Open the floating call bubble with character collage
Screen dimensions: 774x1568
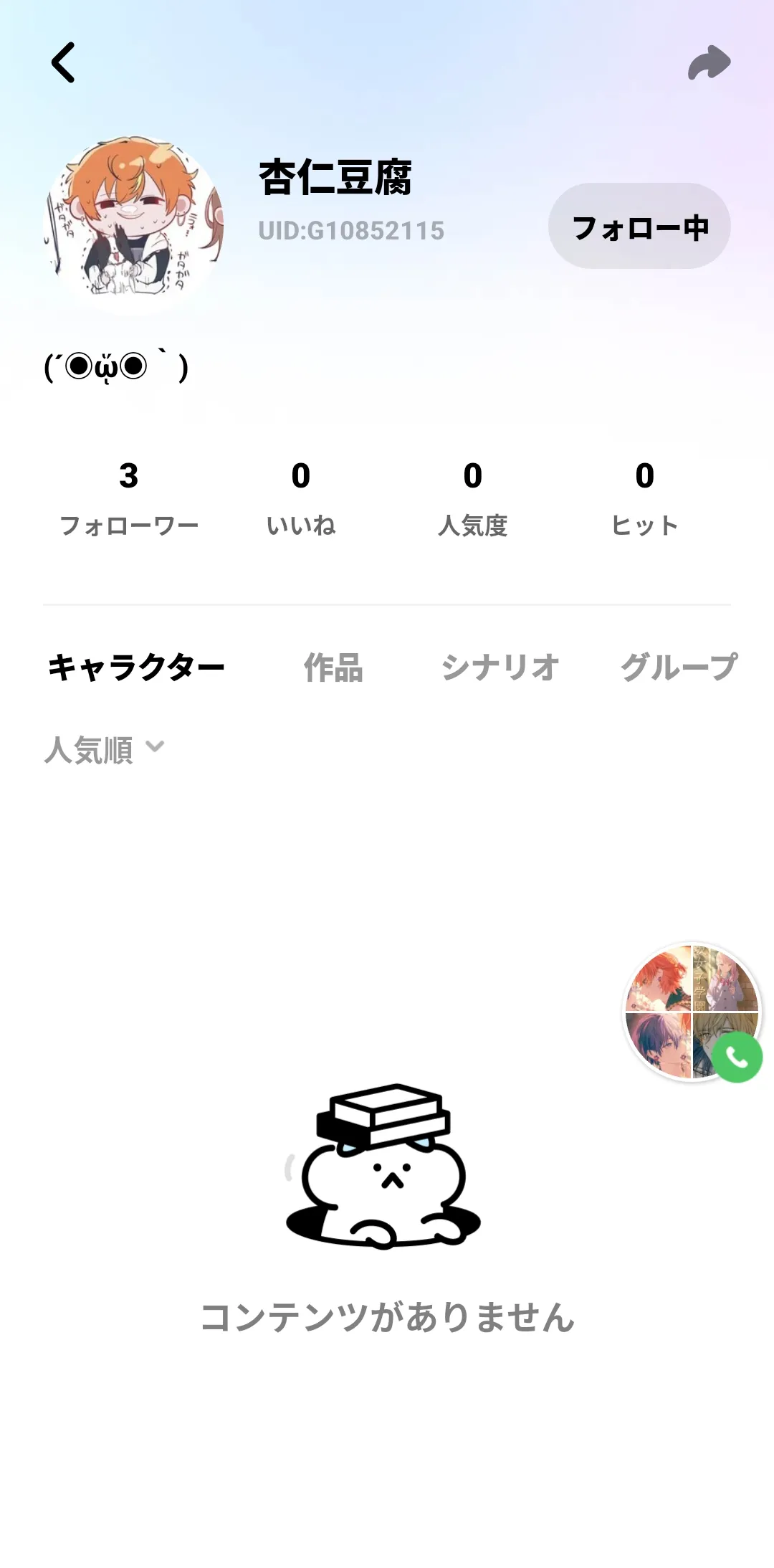pos(692,1012)
